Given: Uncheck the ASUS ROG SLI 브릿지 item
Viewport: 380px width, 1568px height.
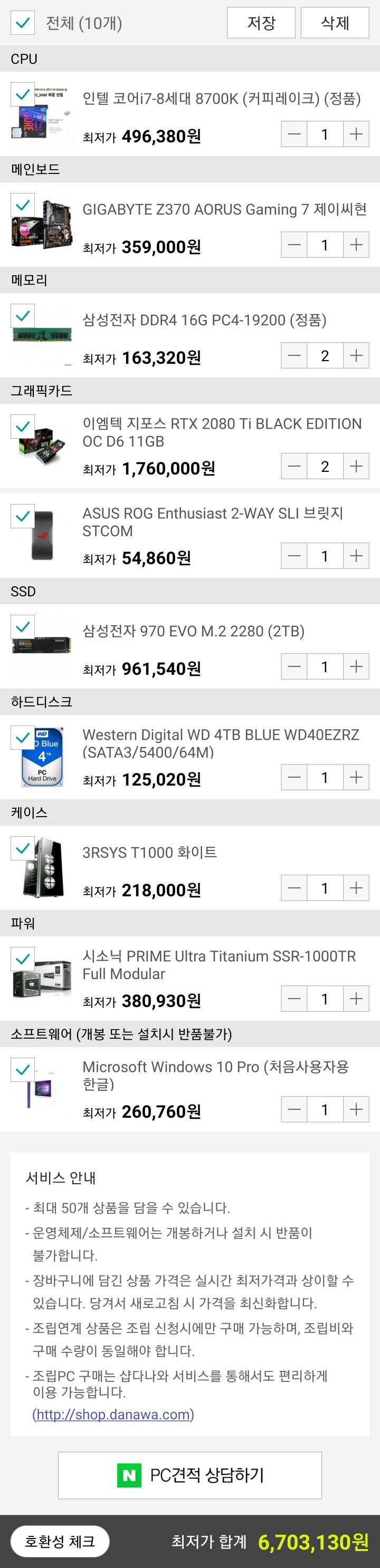Looking at the screenshot, I should pyautogui.click(x=23, y=516).
